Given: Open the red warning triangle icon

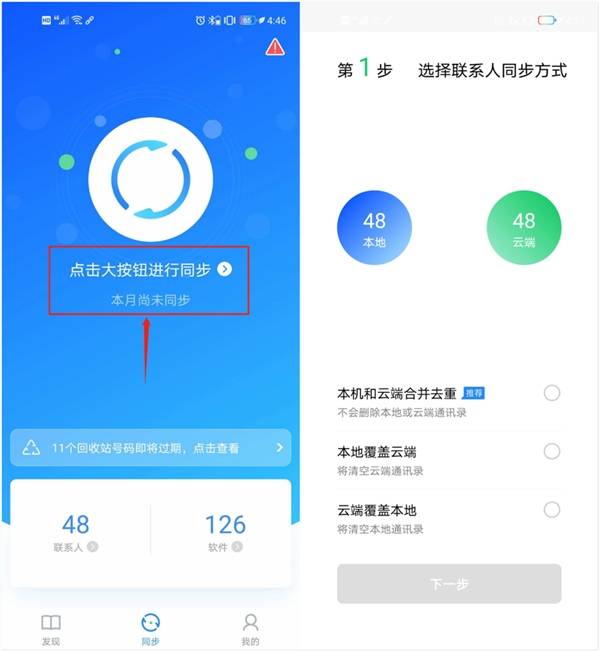Looking at the screenshot, I should 274,47.
